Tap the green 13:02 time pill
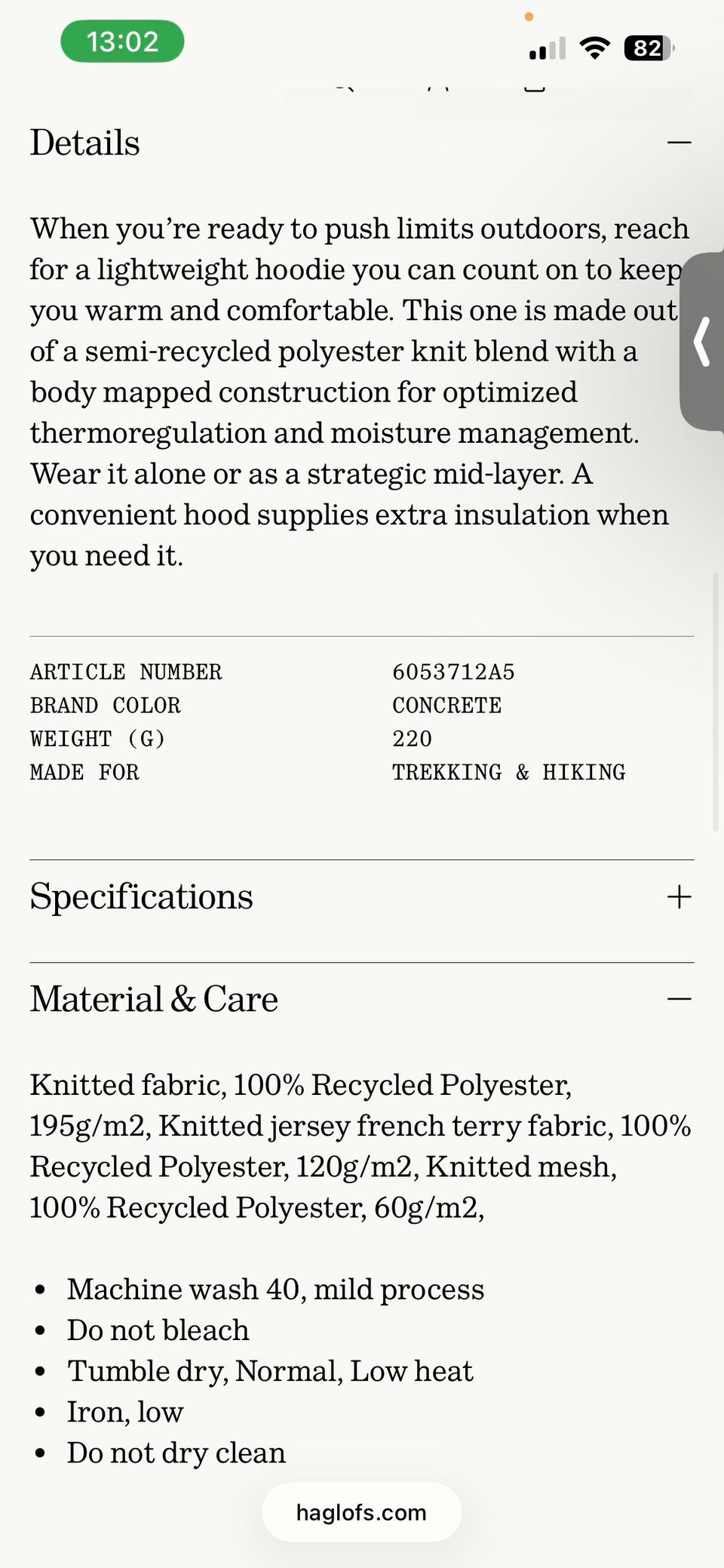The image size is (724, 1568). coord(122,42)
